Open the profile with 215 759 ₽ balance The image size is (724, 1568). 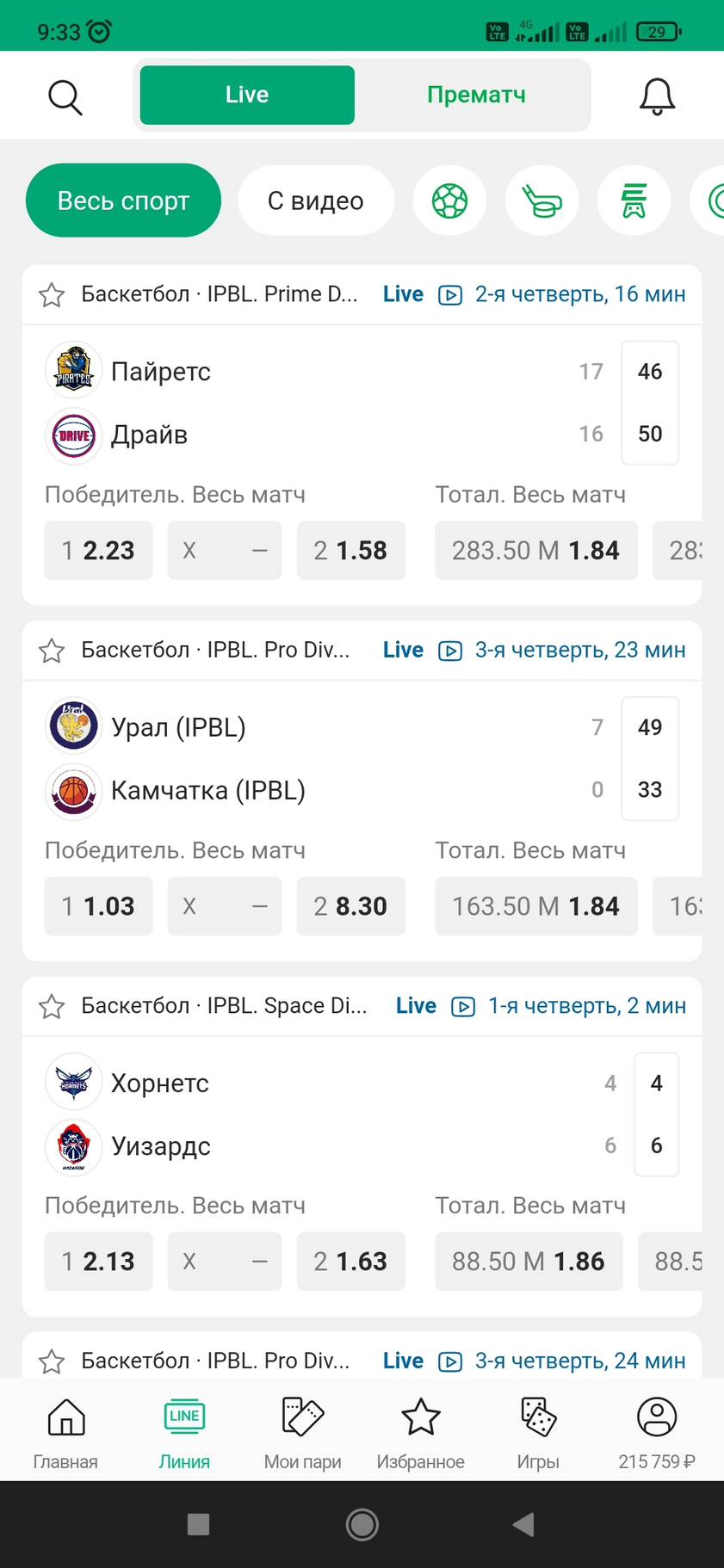(657, 1433)
